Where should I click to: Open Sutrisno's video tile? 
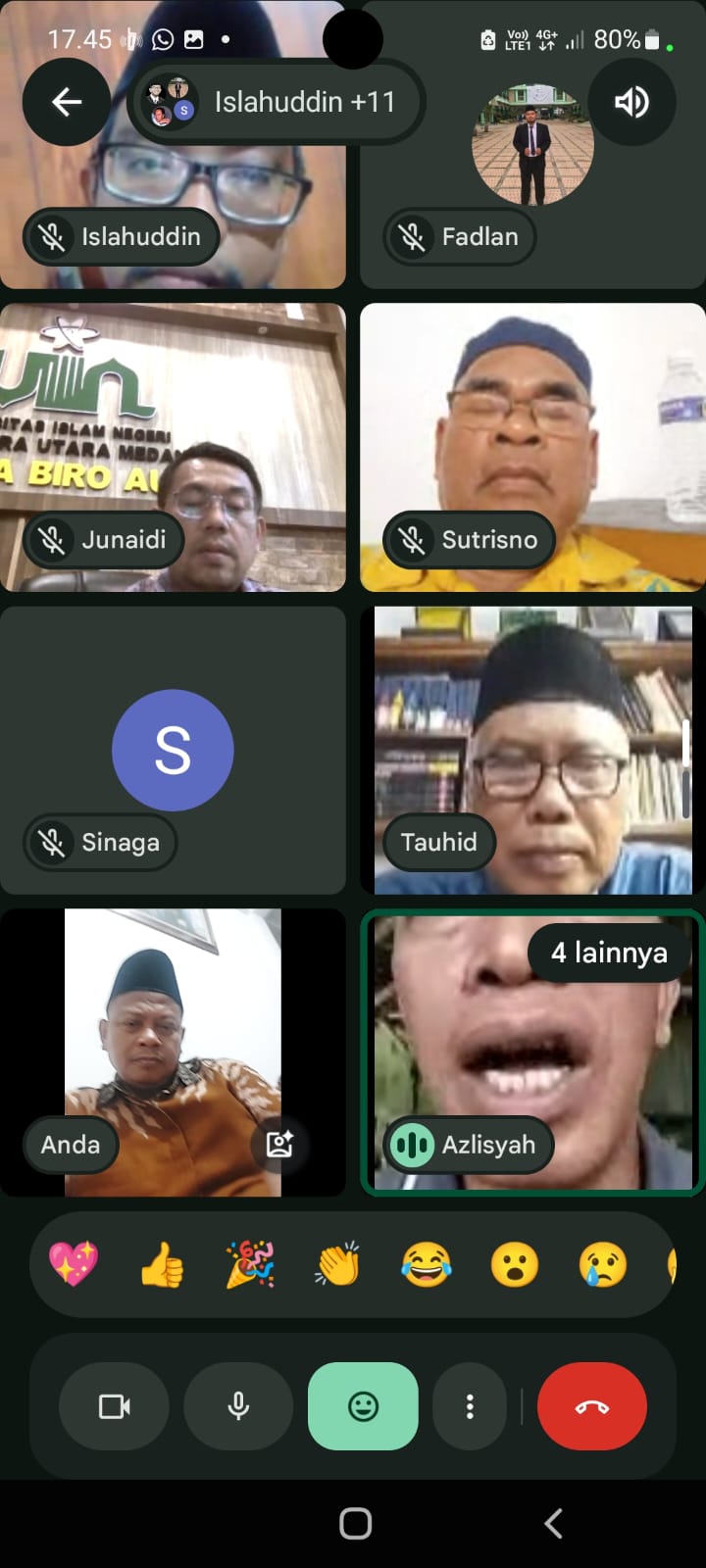click(532, 447)
